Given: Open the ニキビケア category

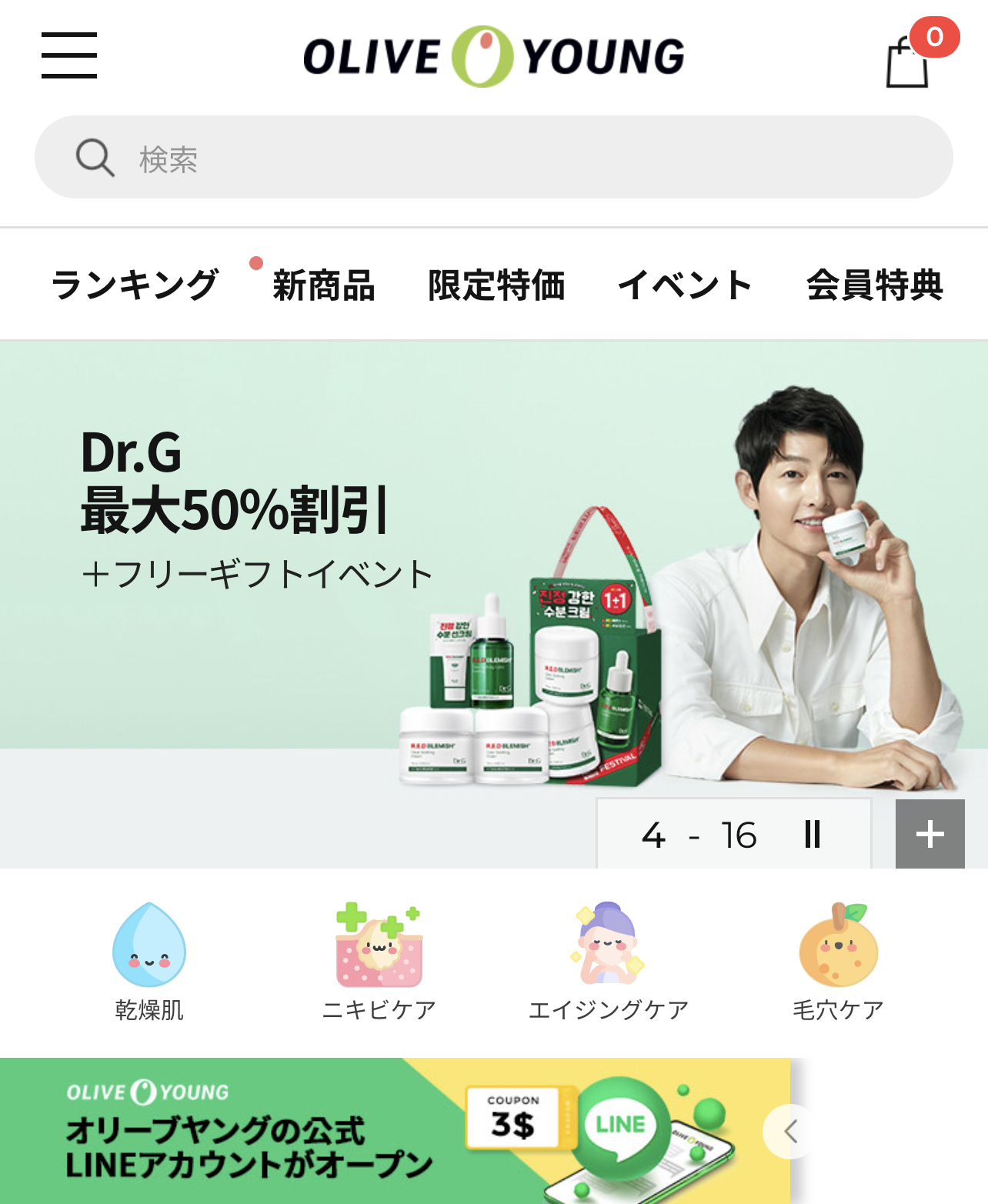Looking at the screenshot, I should point(379,962).
